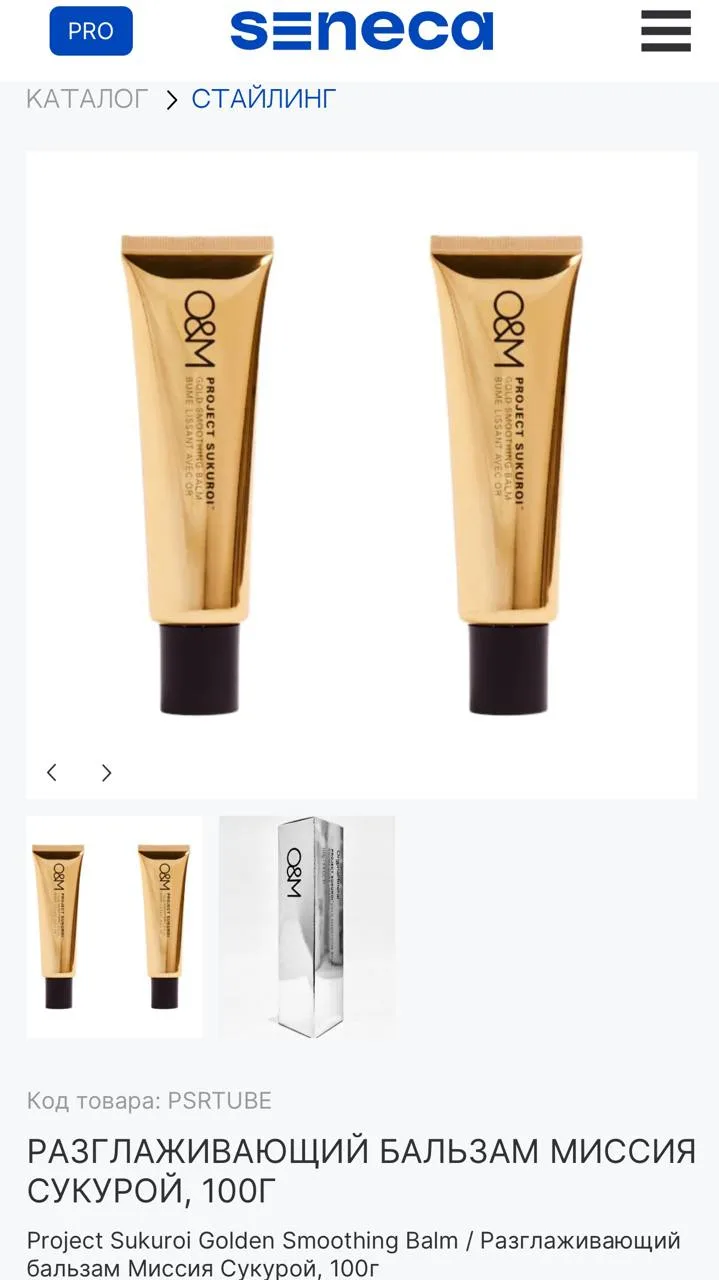Image resolution: width=719 pixels, height=1280 pixels.
Task: Select the gold tubes thumbnail
Action: click(114, 927)
